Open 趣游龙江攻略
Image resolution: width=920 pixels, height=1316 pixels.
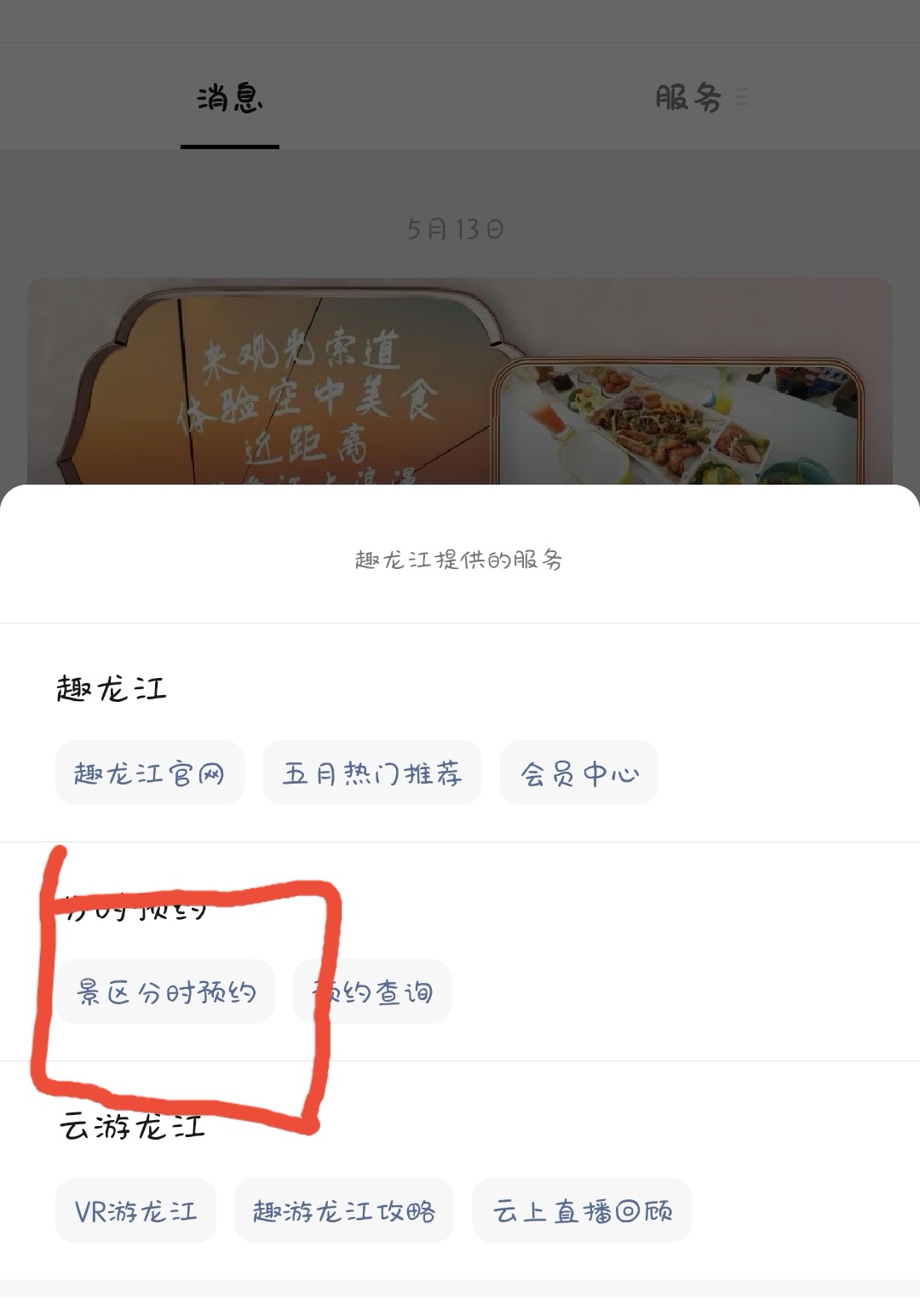(344, 1211)
